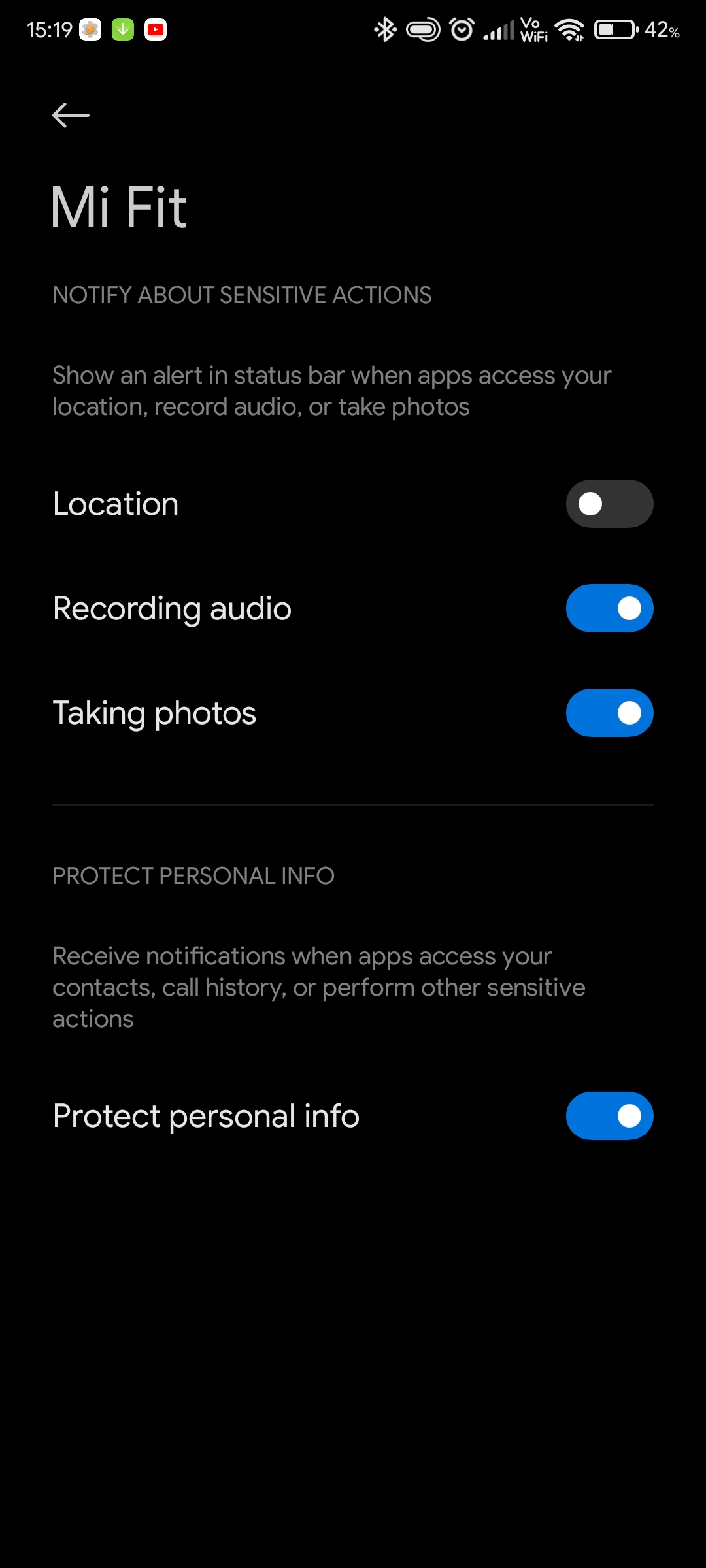
Task: Turn off Recording audio alerts
Action: click(x=609, y=608)
